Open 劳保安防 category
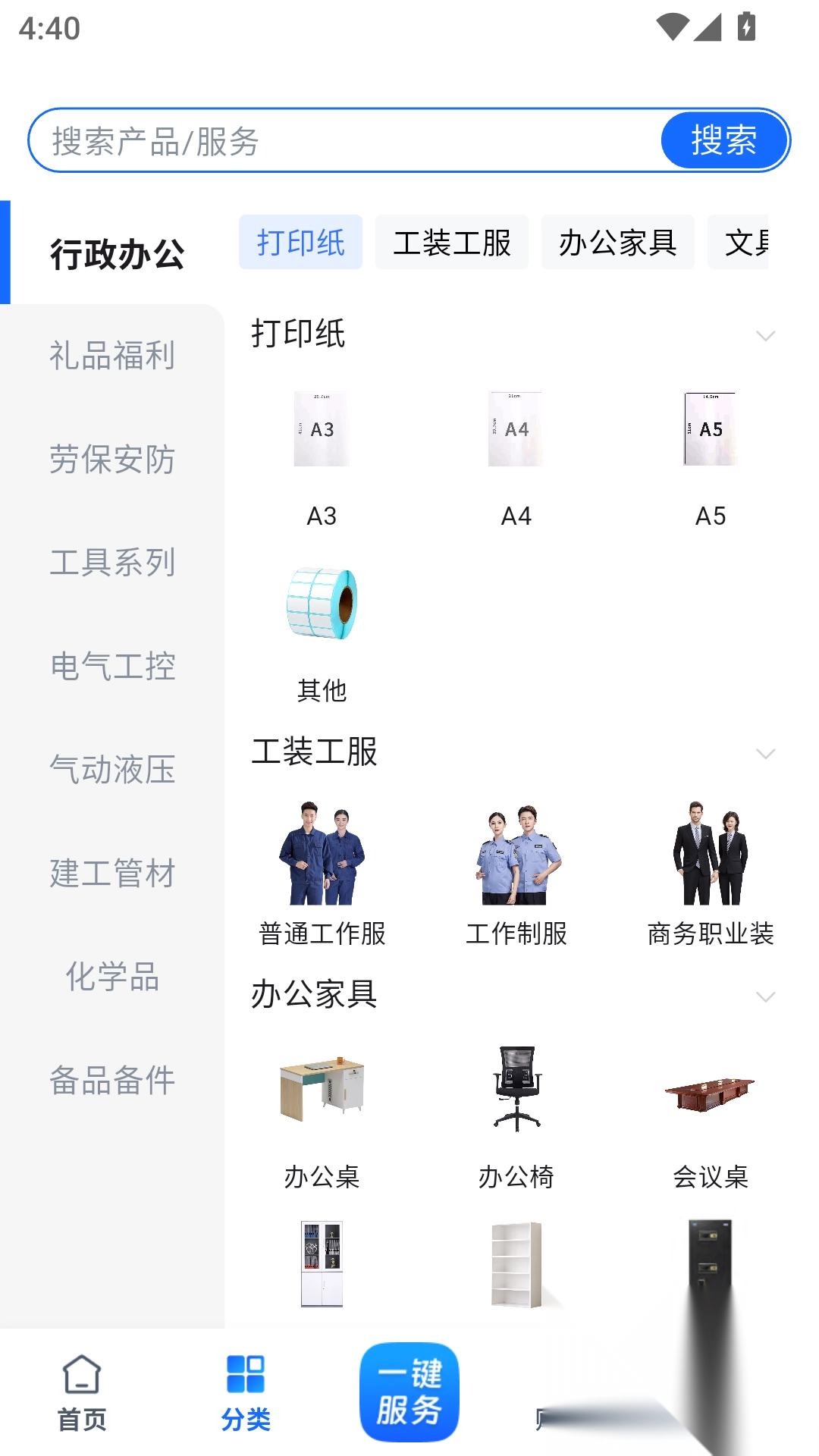Screen dimensions: 819x1456 click(112, 460)
